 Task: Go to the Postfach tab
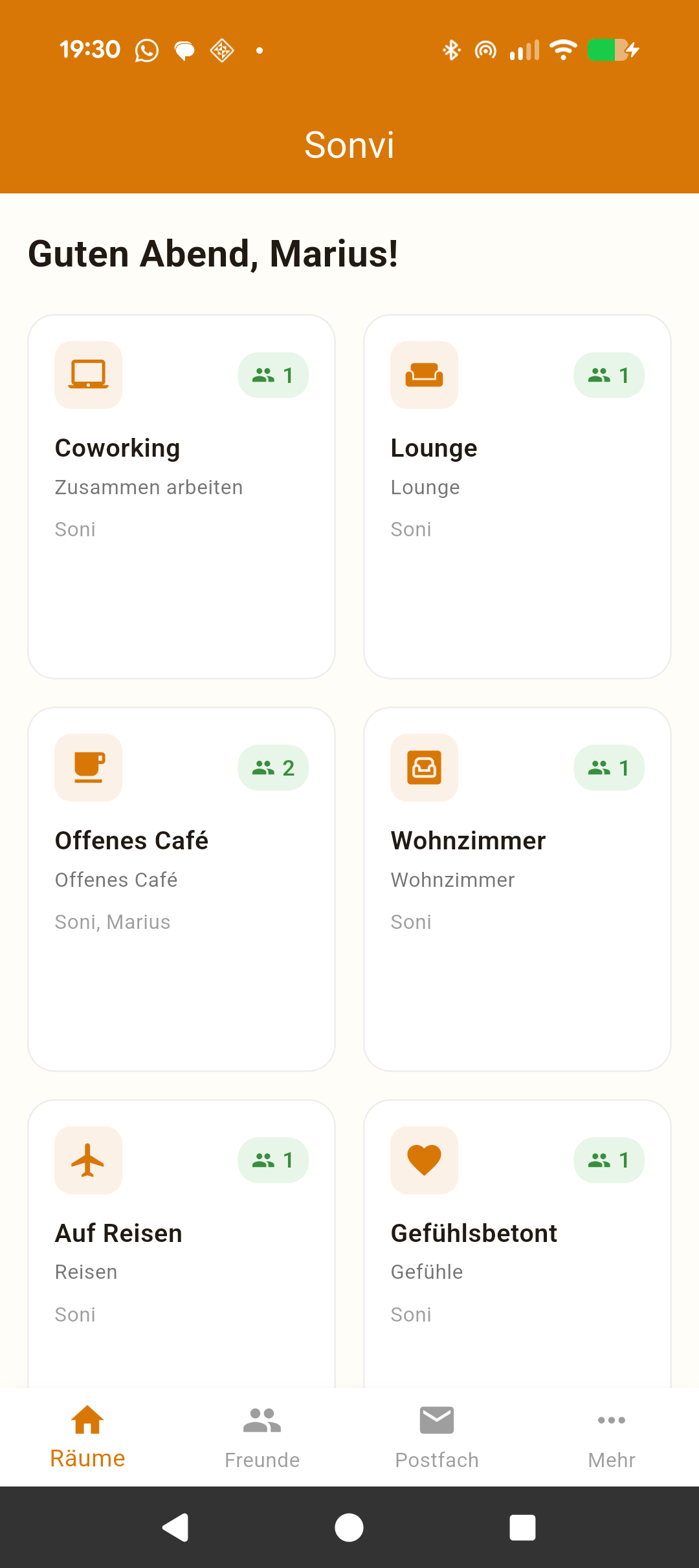(x=437, y=1437)
